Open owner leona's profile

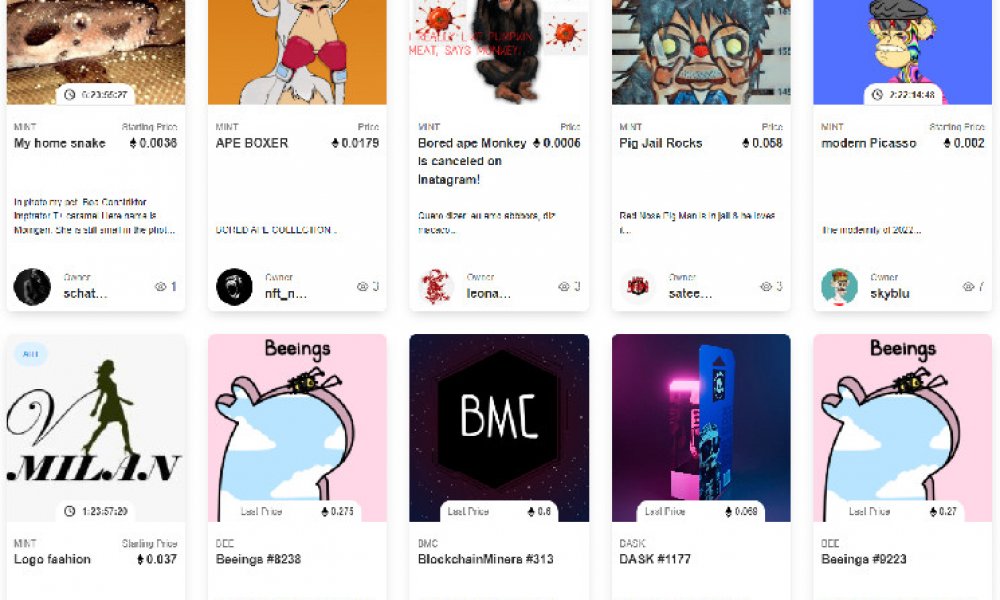point(489,293)
